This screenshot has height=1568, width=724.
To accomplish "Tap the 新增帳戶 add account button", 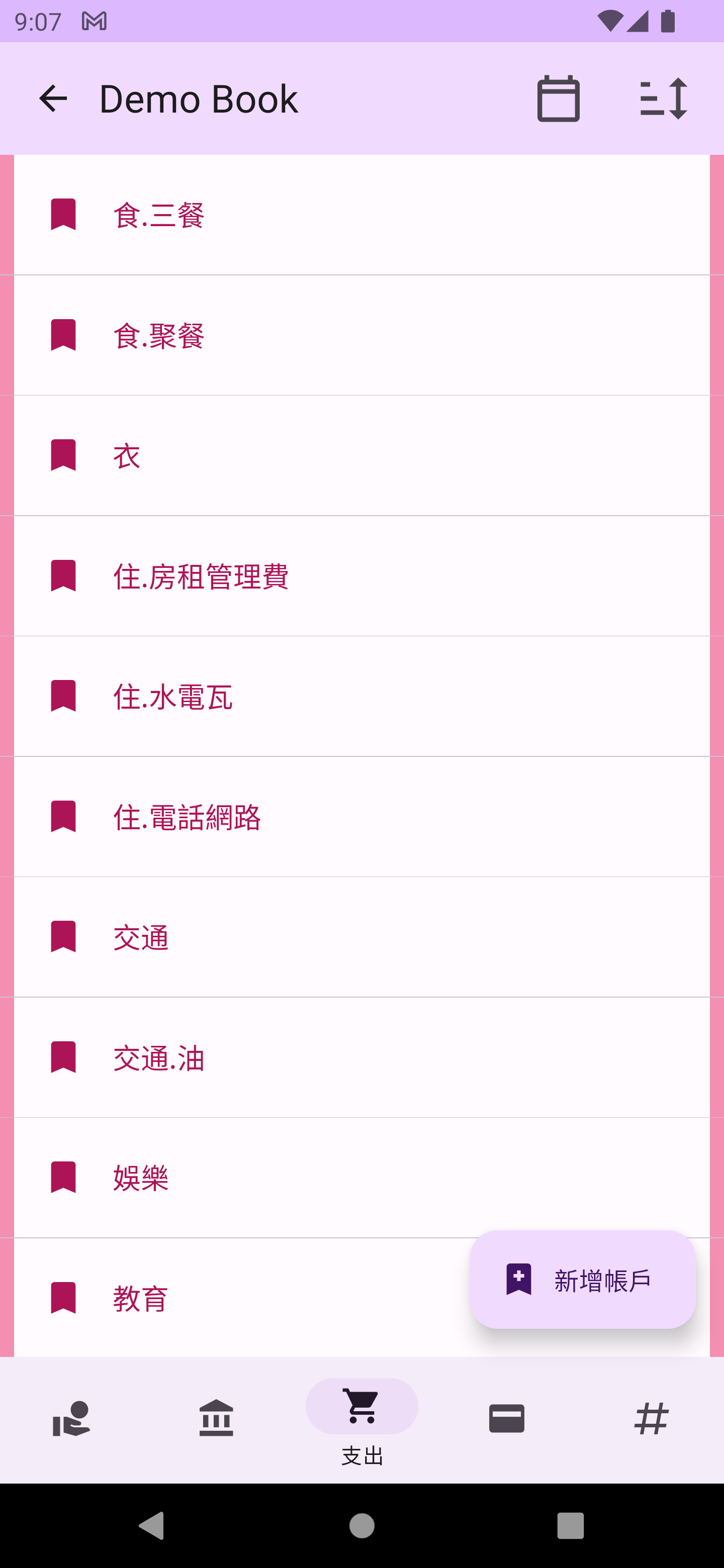I will [x=582, y=1280].
